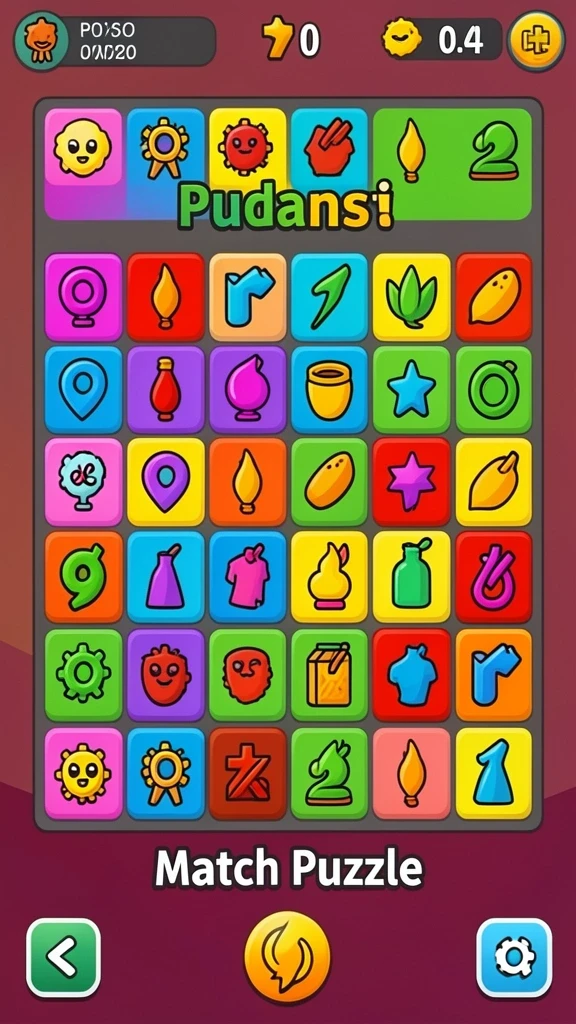Tap the purple rope knot tile
The image size is (576, 1024).
click(x=494, y=575)
